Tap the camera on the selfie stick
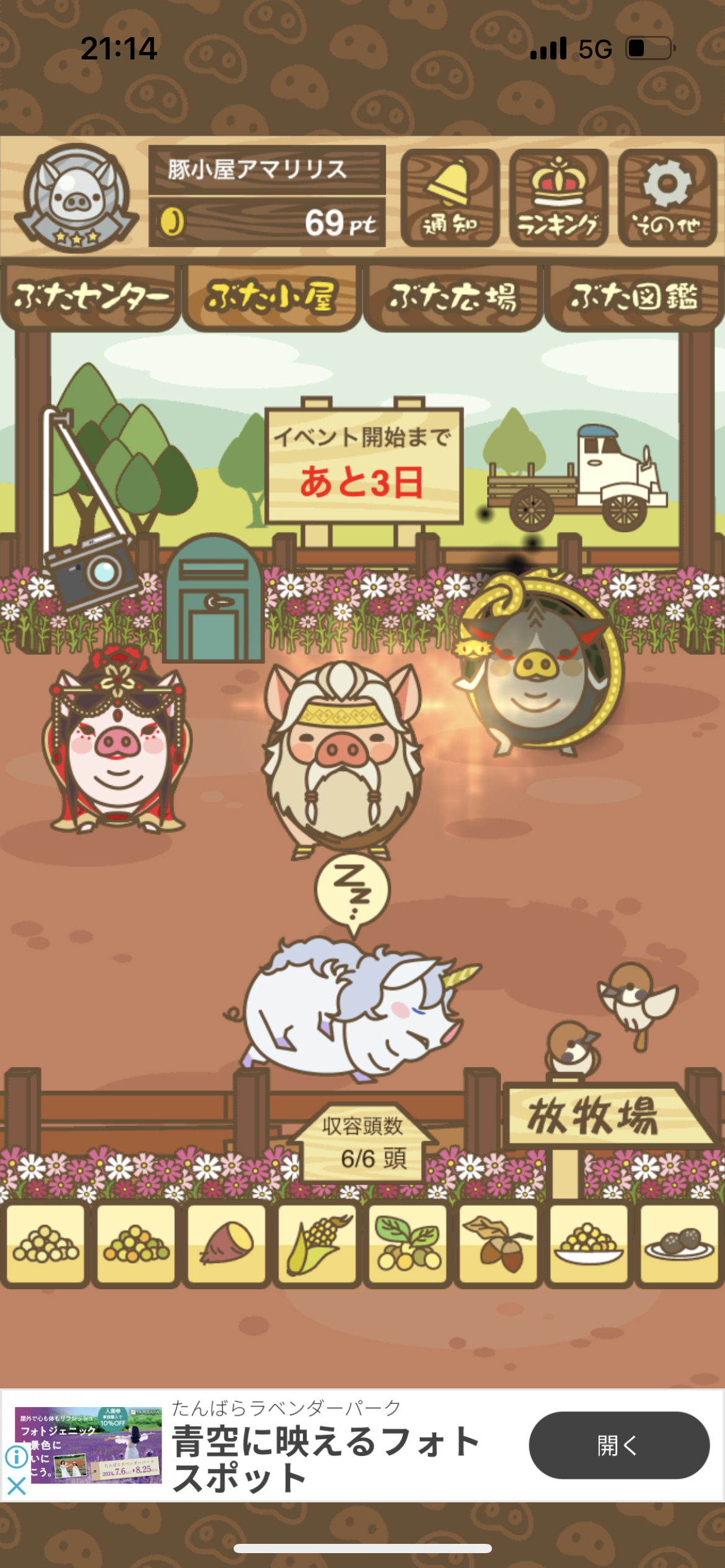 (94, 570)
